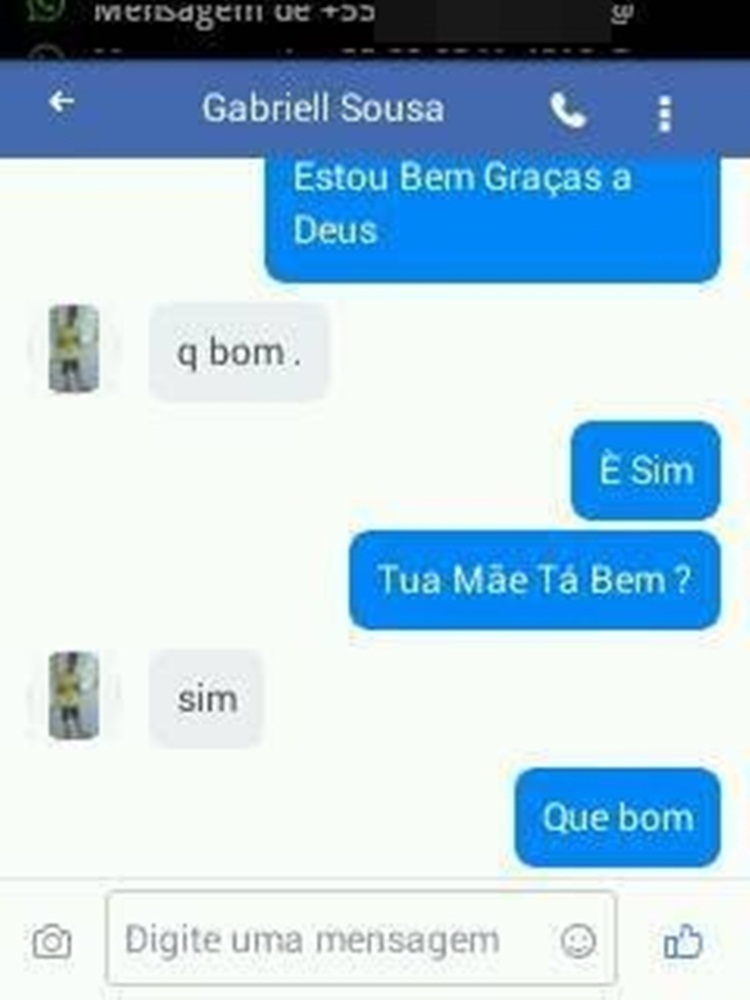This screenshot has height=1000, width=750.
Task: Go back from Gabriell Sousa's chat
Action: pyautogui.click(x=62, y=103)
